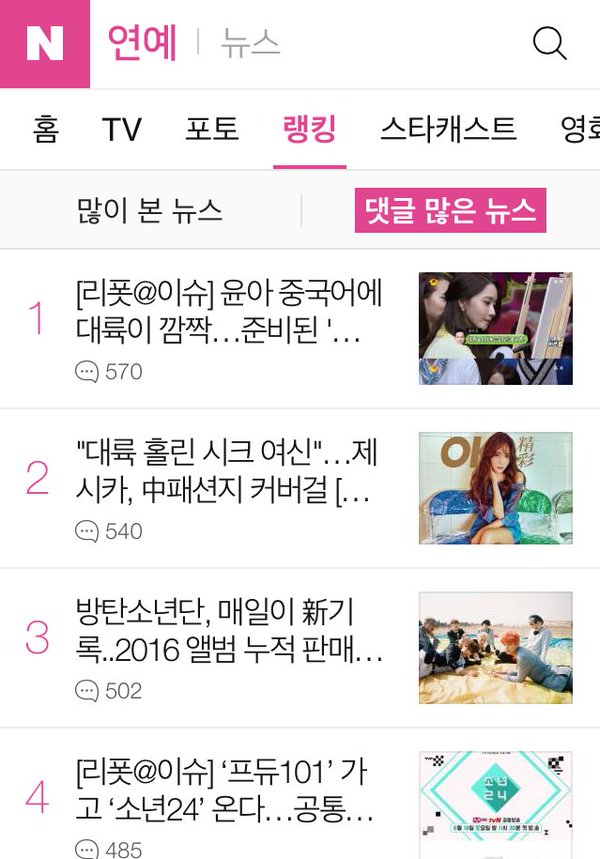This screenshot has height=859, width=600.
Task: Switch to the TV tab
Action: click(121, 130)
